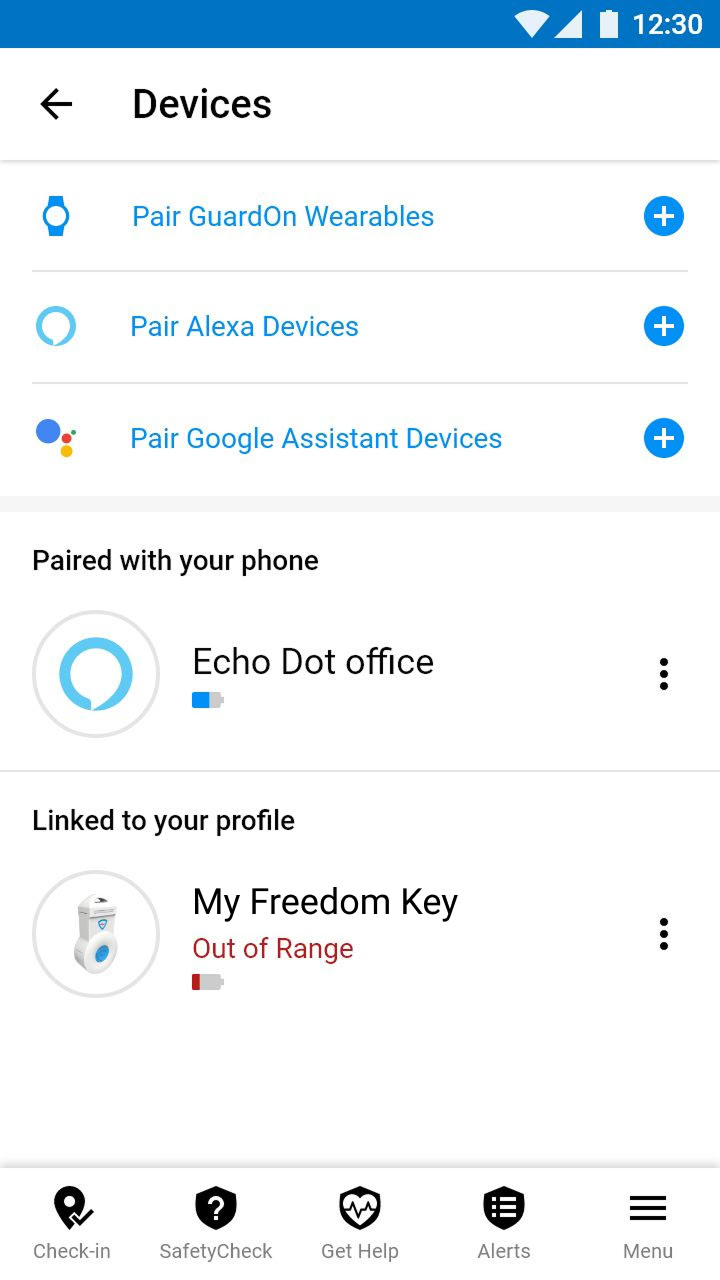Switch to the Alerts tab
Screen dimensions: 720x1280
(504, 1224)
